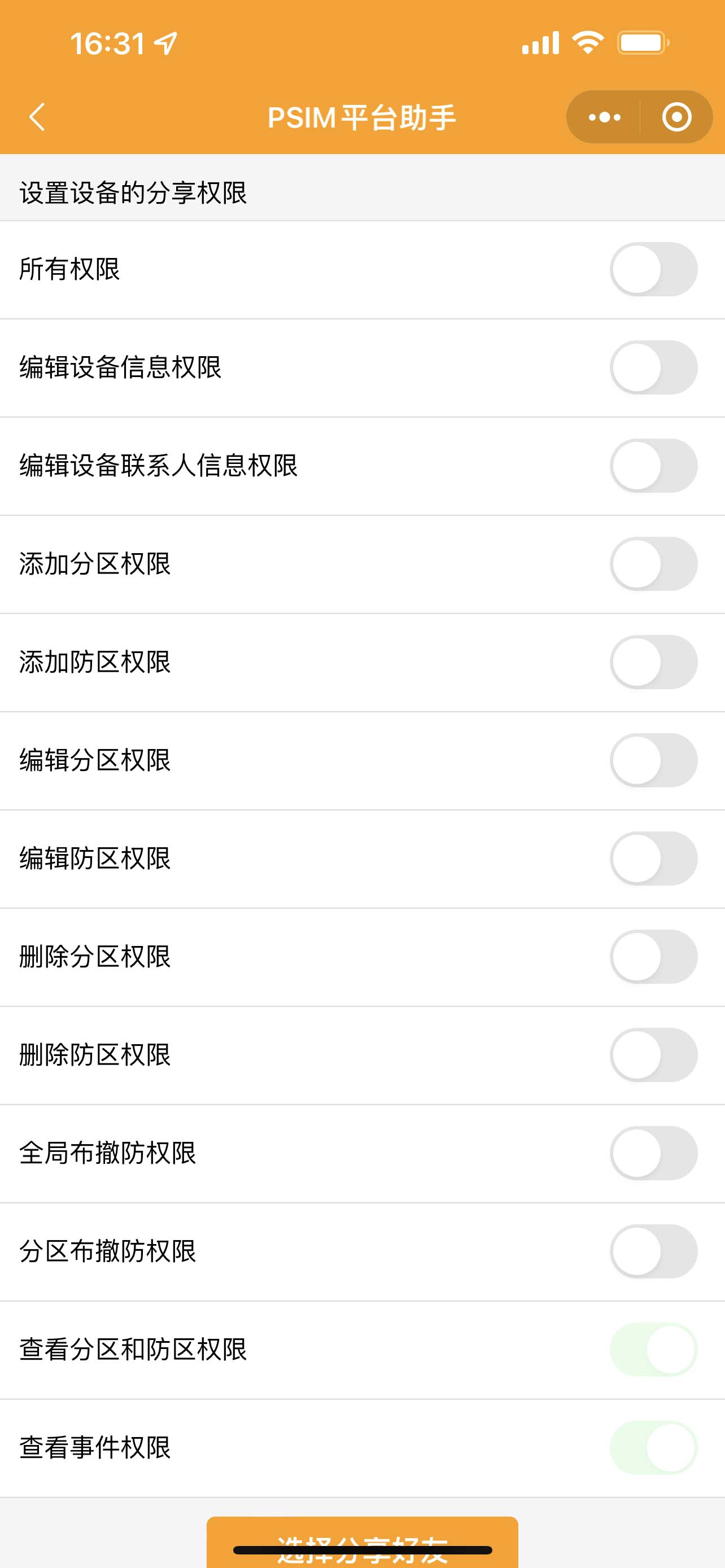Screen dimensions: 725x1568
Task: Toggle the 查看分区和防区权限 switch
Action: (653, 1350)
